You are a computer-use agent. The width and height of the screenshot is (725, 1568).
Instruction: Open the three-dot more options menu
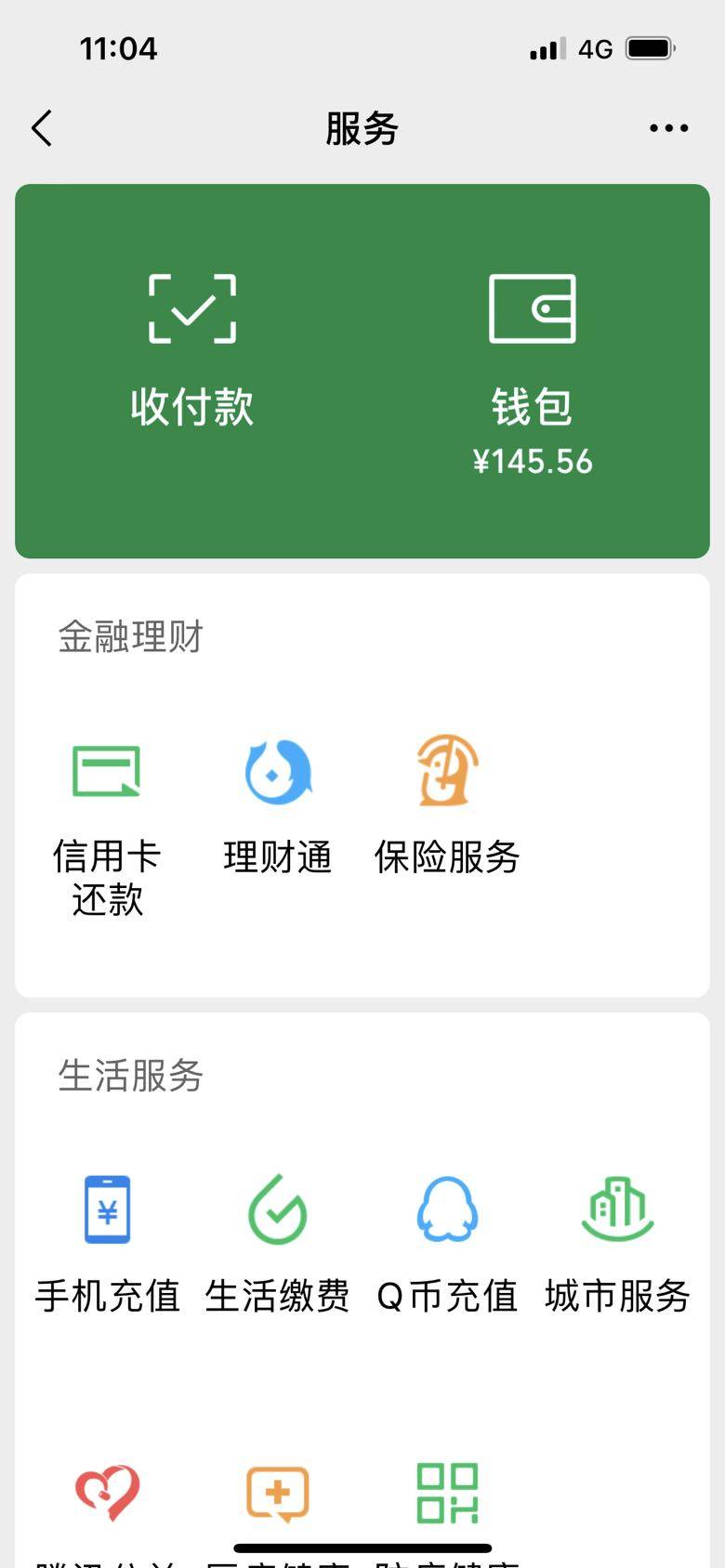668,128
